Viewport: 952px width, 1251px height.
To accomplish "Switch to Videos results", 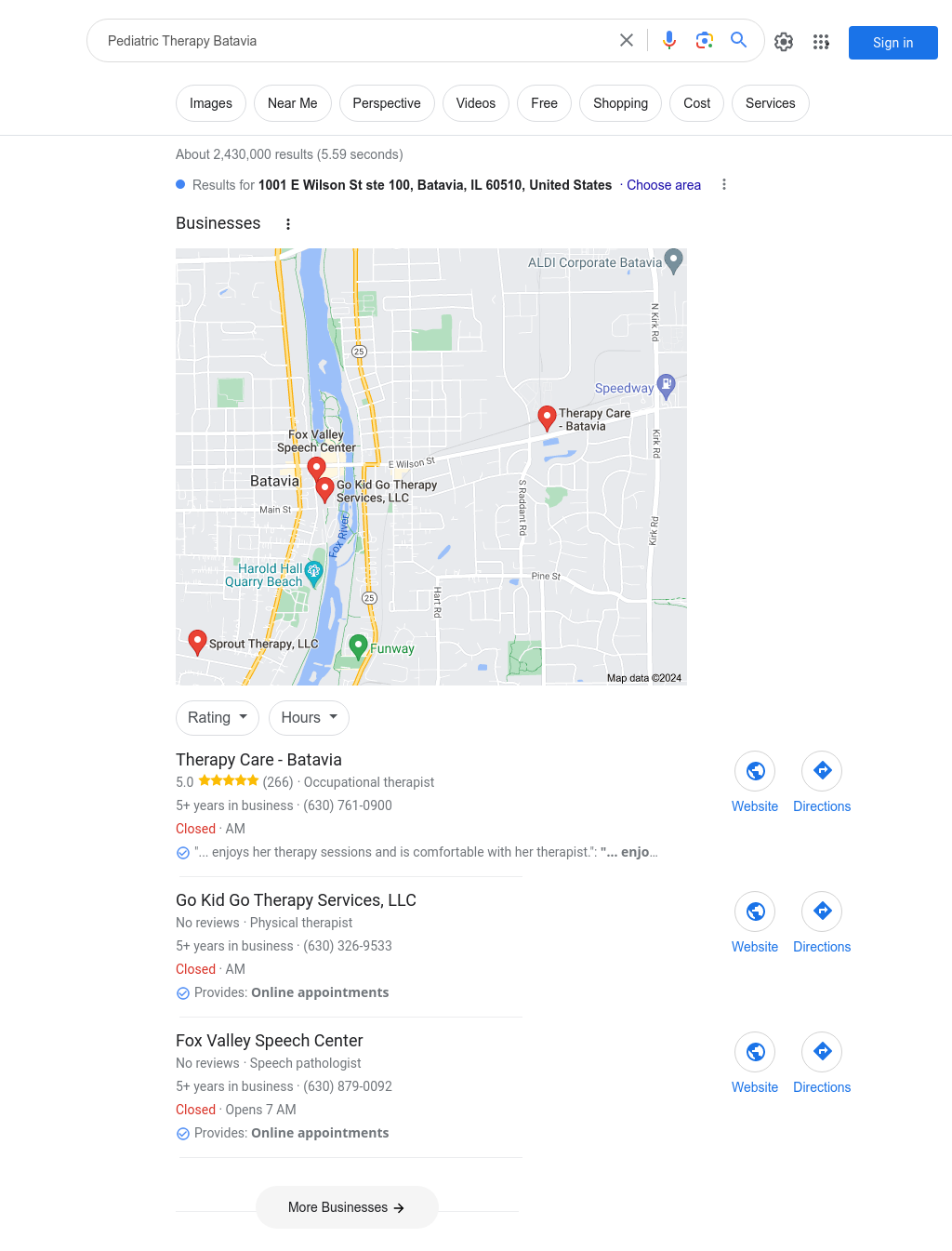I will pos(475,103).
